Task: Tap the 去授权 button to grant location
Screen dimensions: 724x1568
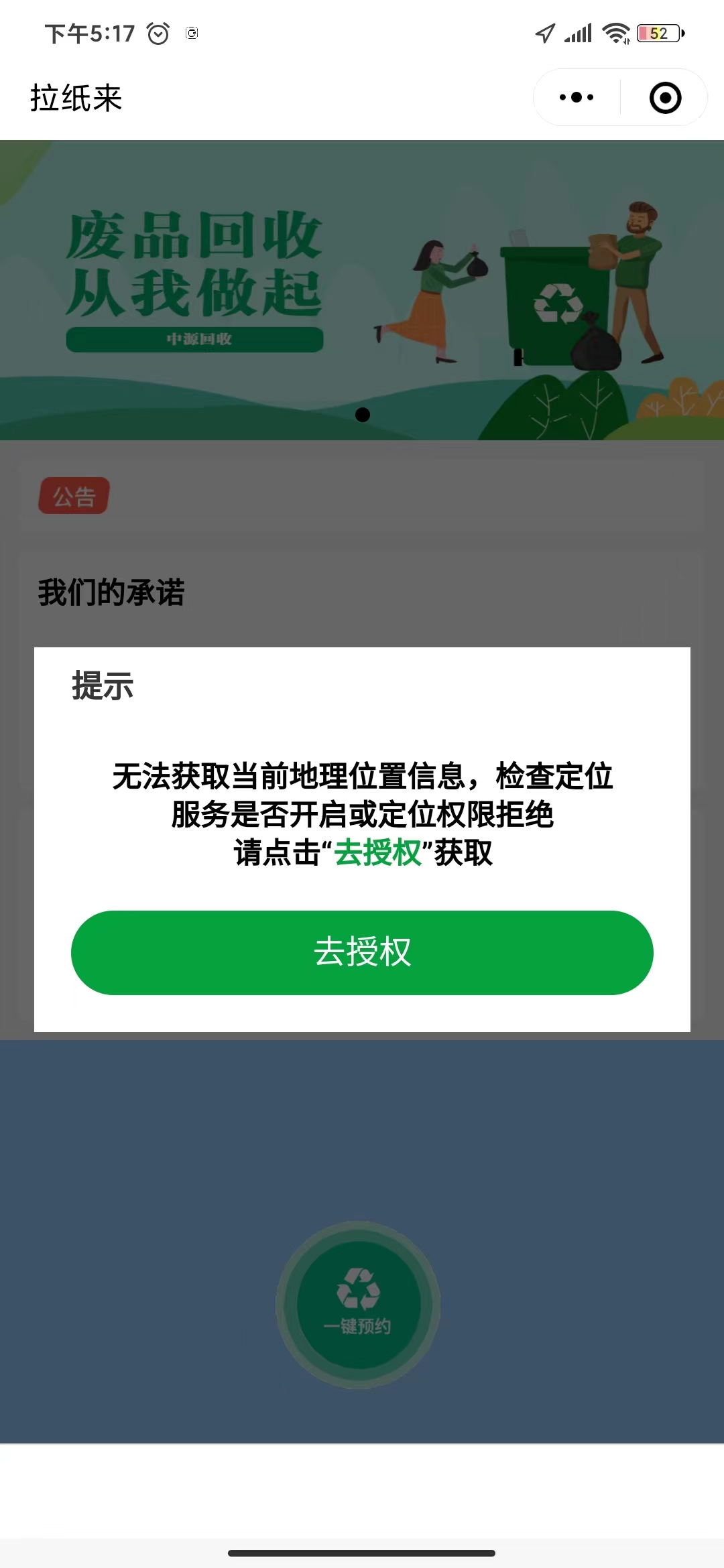Action: pyautogui.click(x=362, y=952)
